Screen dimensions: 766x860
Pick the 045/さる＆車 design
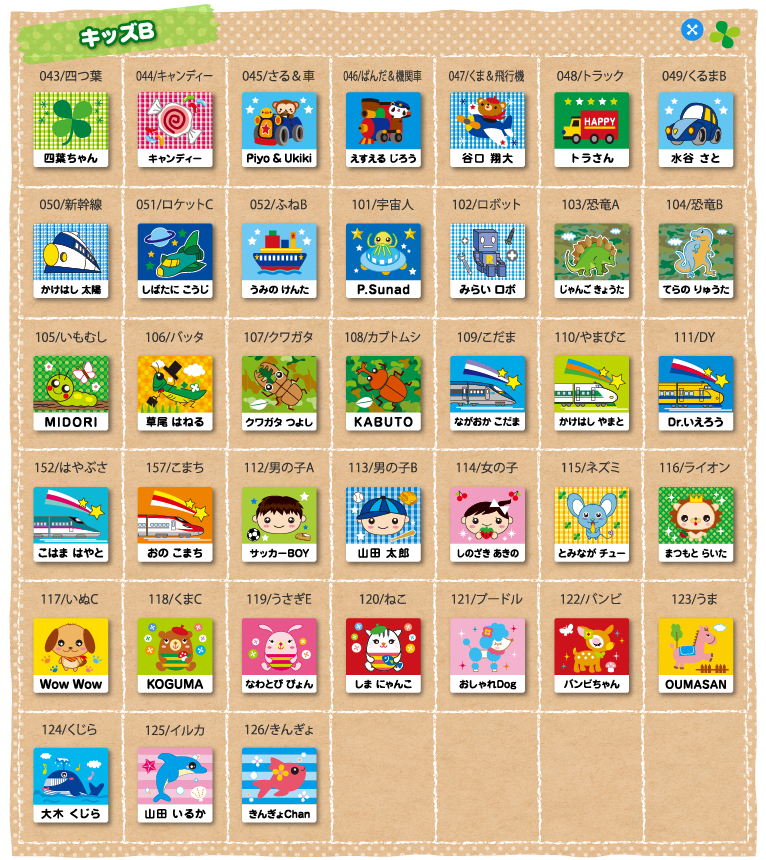(279, 129)
